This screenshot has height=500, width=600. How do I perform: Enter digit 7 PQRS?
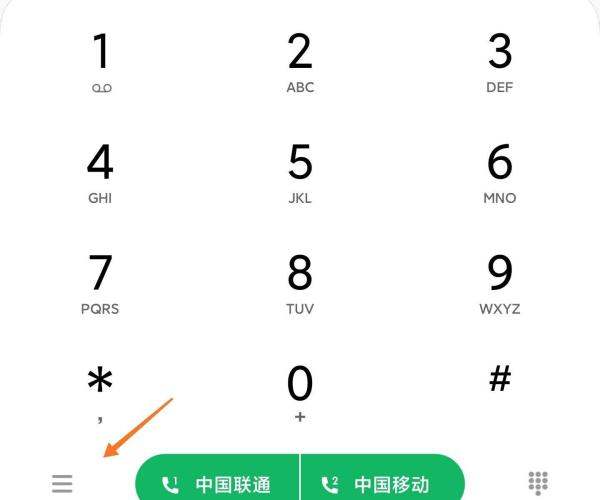coord(100,283)
